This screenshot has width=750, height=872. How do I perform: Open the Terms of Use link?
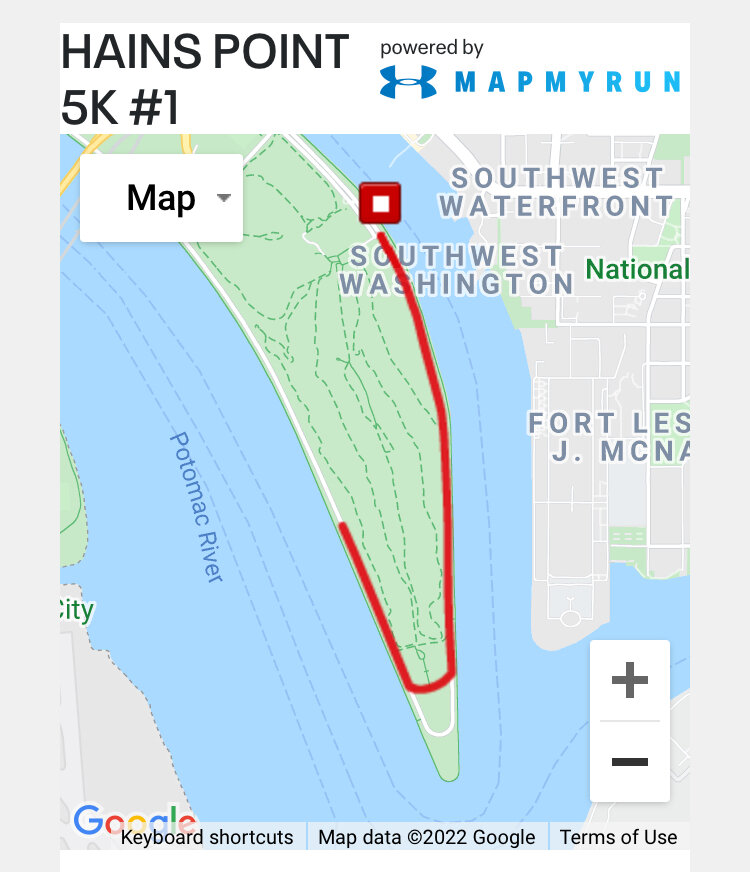(x=617, y=837)
